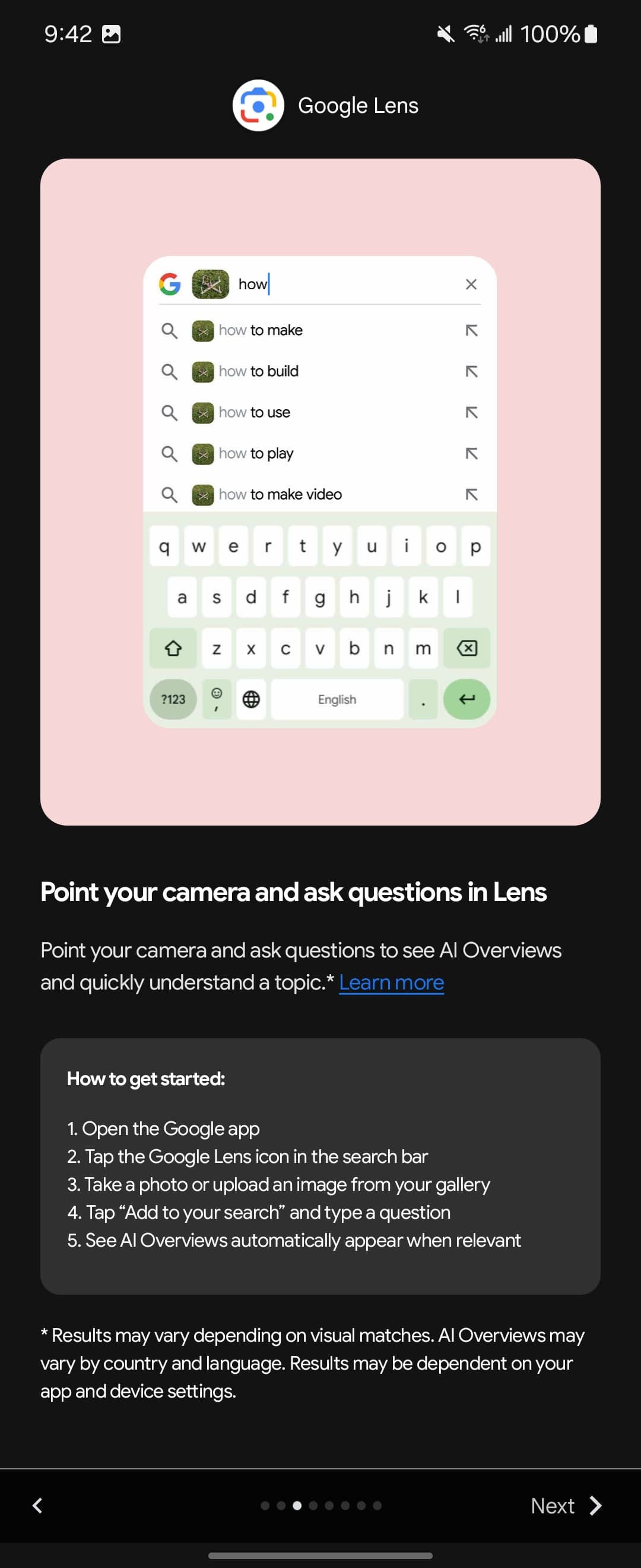Click the Google G logo in the search bar
This screenshot has height=1568, width=641.
(170, 284)
